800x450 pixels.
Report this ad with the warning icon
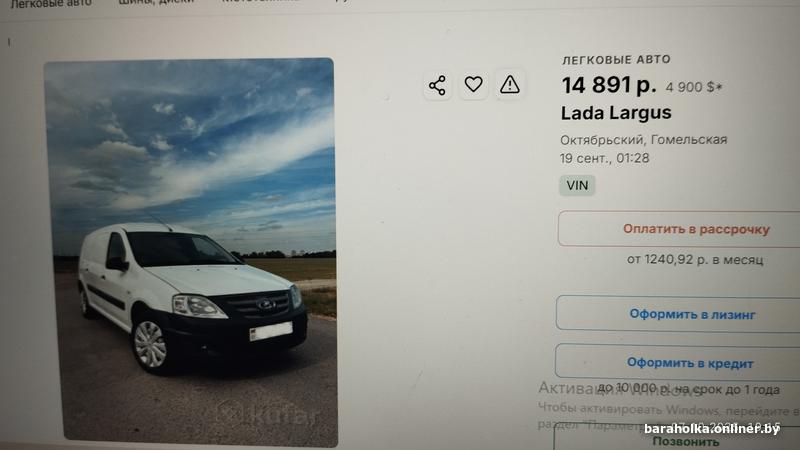(510, 85)
